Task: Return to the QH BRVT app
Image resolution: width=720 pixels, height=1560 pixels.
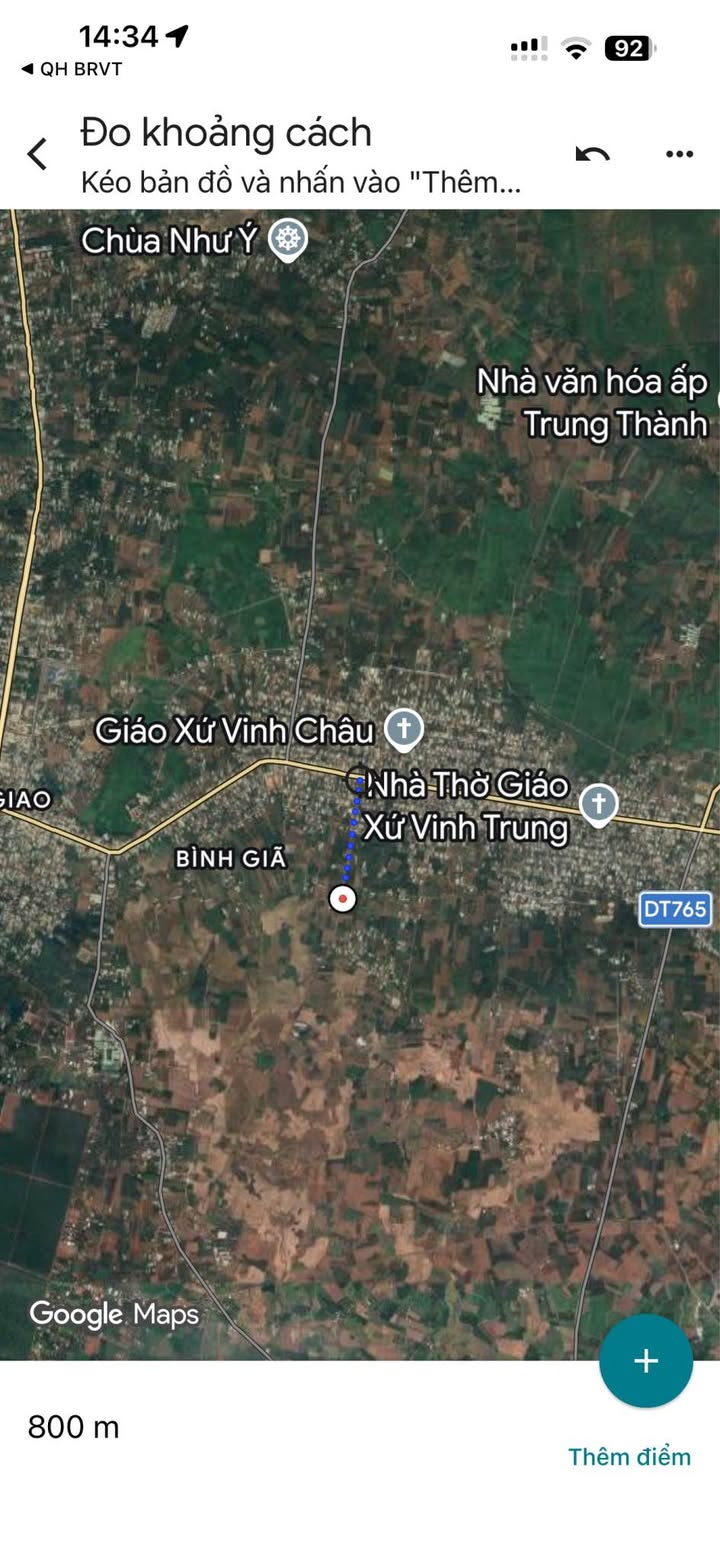Action: (70, 69)
